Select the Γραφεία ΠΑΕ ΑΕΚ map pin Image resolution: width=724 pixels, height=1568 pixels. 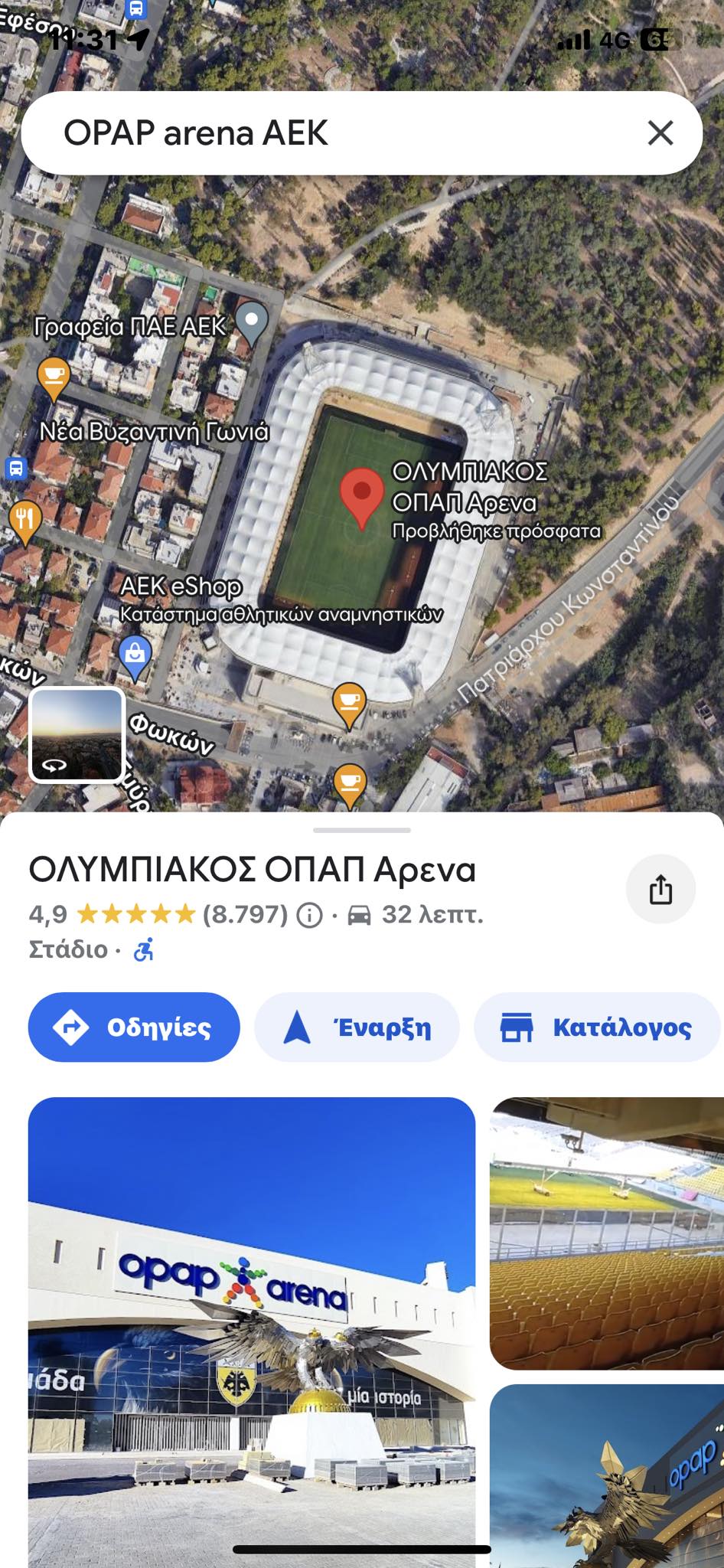click(252, 323)
